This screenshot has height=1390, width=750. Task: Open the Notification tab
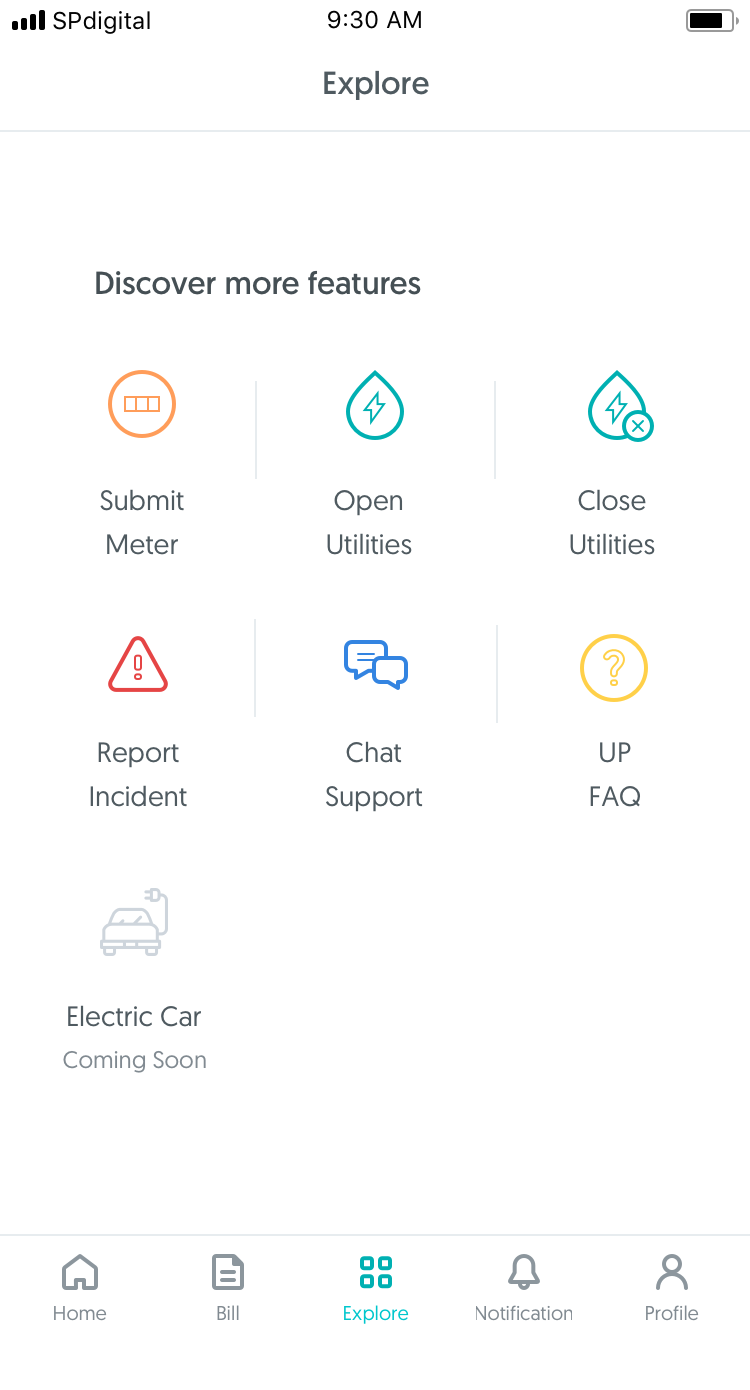click(x=524, y=1289)
